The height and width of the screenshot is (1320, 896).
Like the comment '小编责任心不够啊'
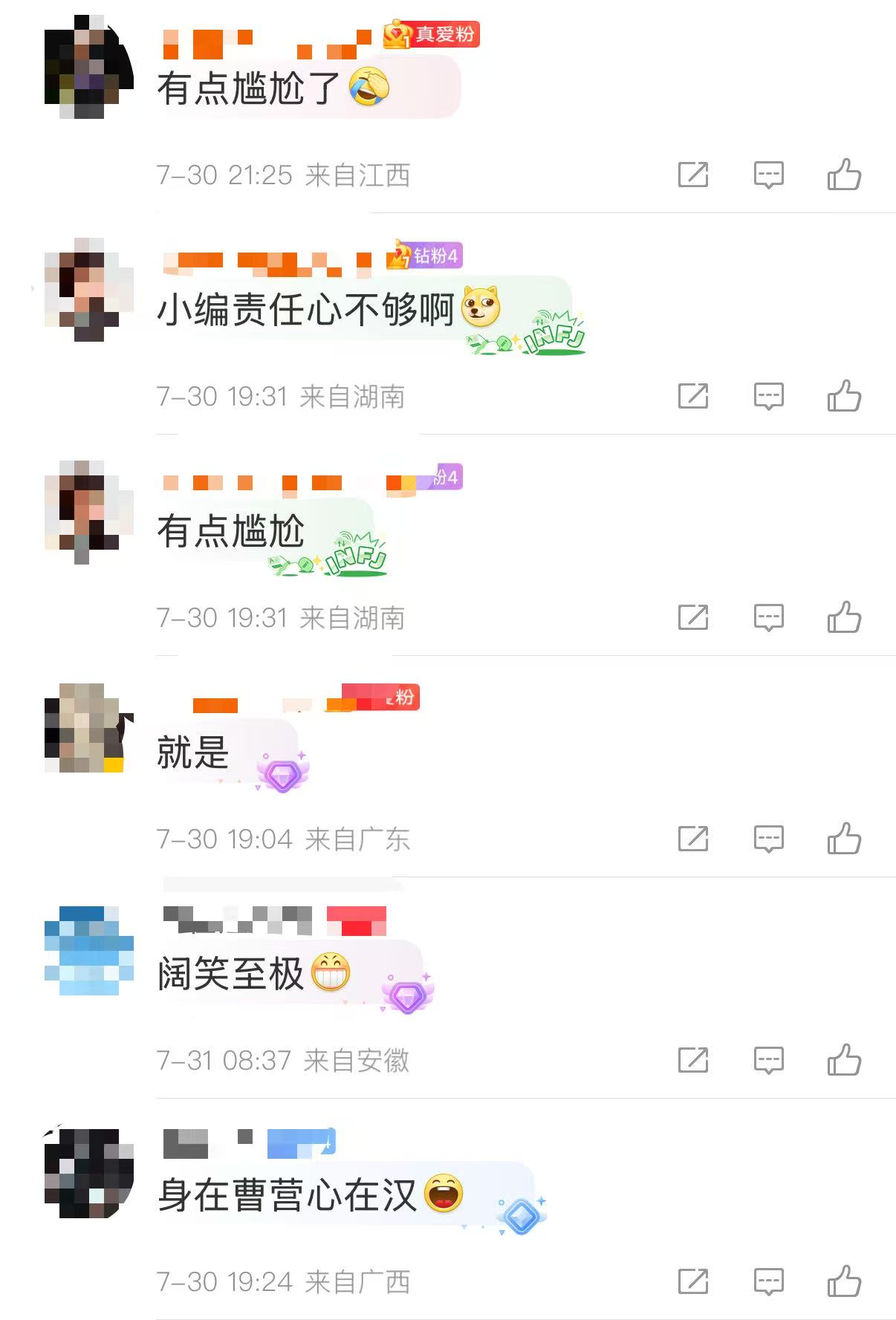click(x=844, y=397)
